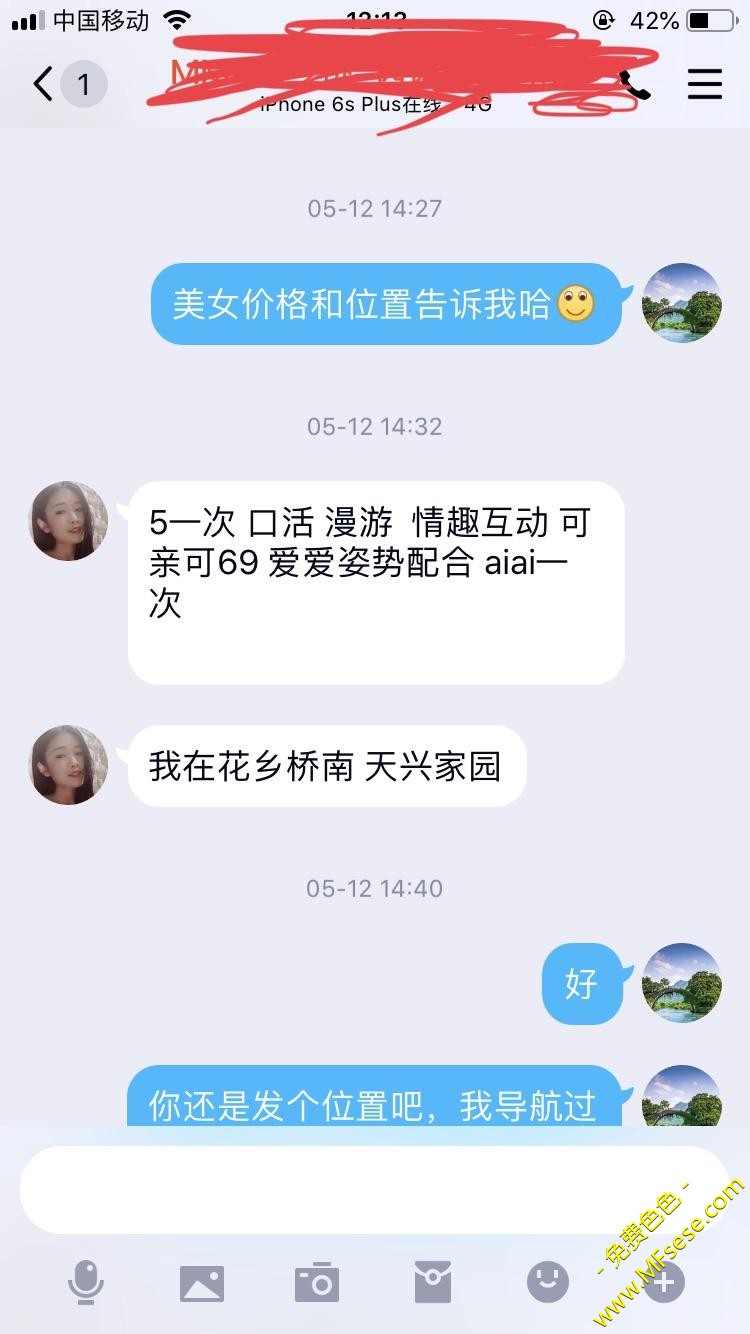This screenshot has height=1334, width=750.
Task: Open the camera to take a photo
Action: [x=317, y=1282]
